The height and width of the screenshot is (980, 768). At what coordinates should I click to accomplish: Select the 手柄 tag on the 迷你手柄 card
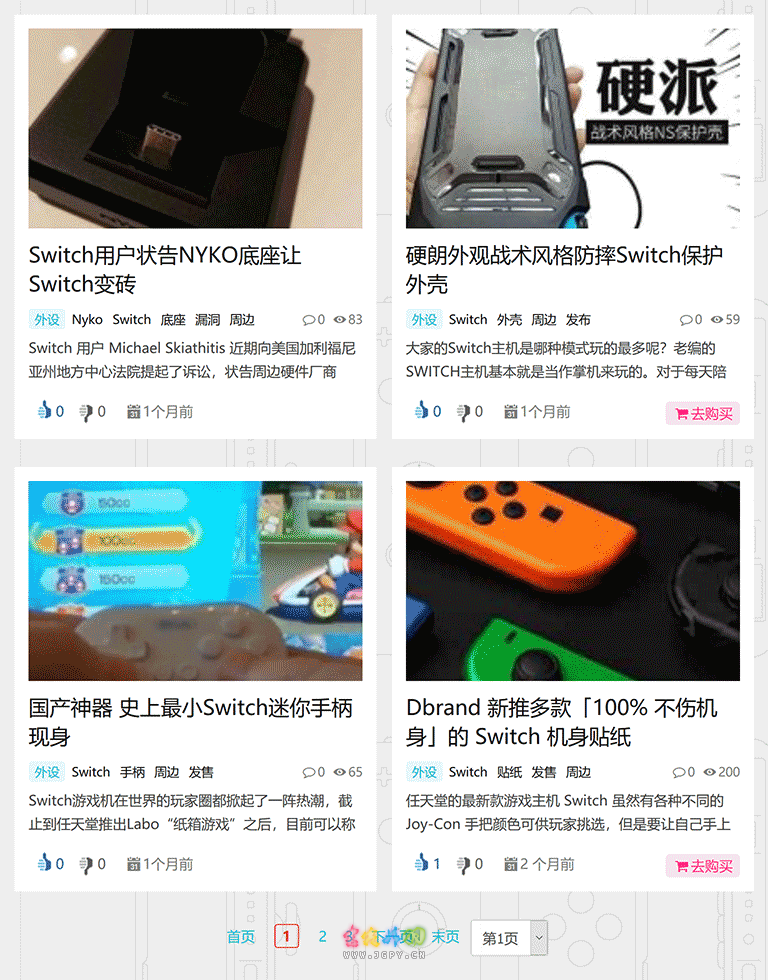tap(132, 772)
